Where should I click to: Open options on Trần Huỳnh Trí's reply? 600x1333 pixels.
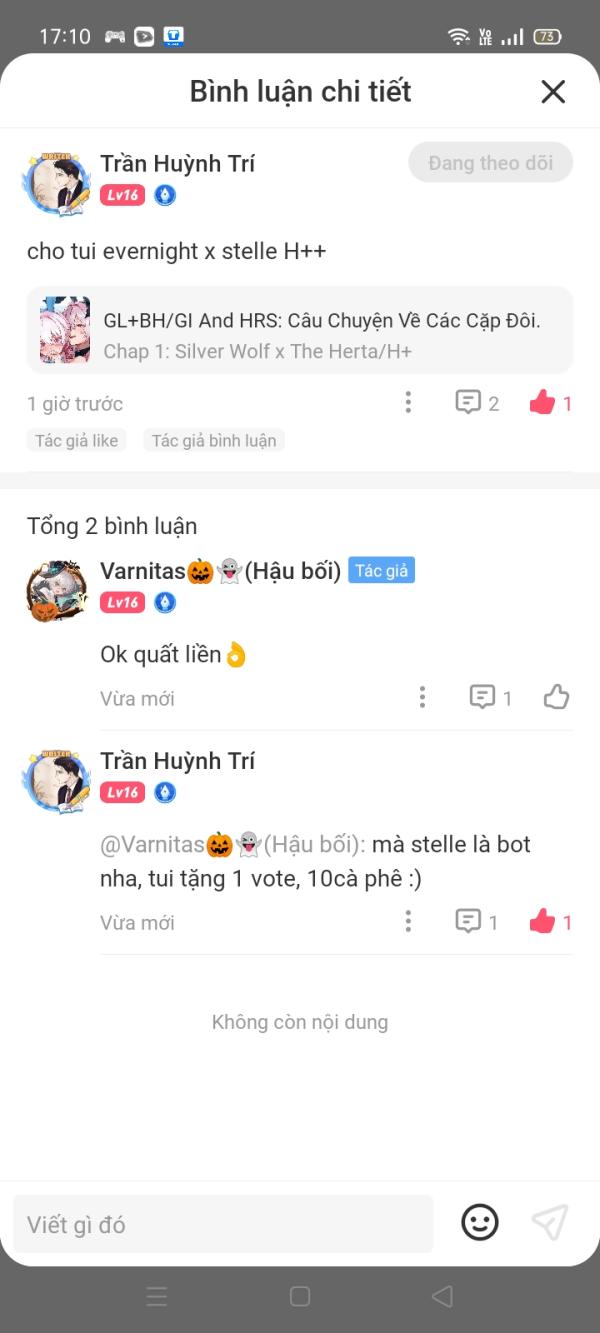pos(408,921)
